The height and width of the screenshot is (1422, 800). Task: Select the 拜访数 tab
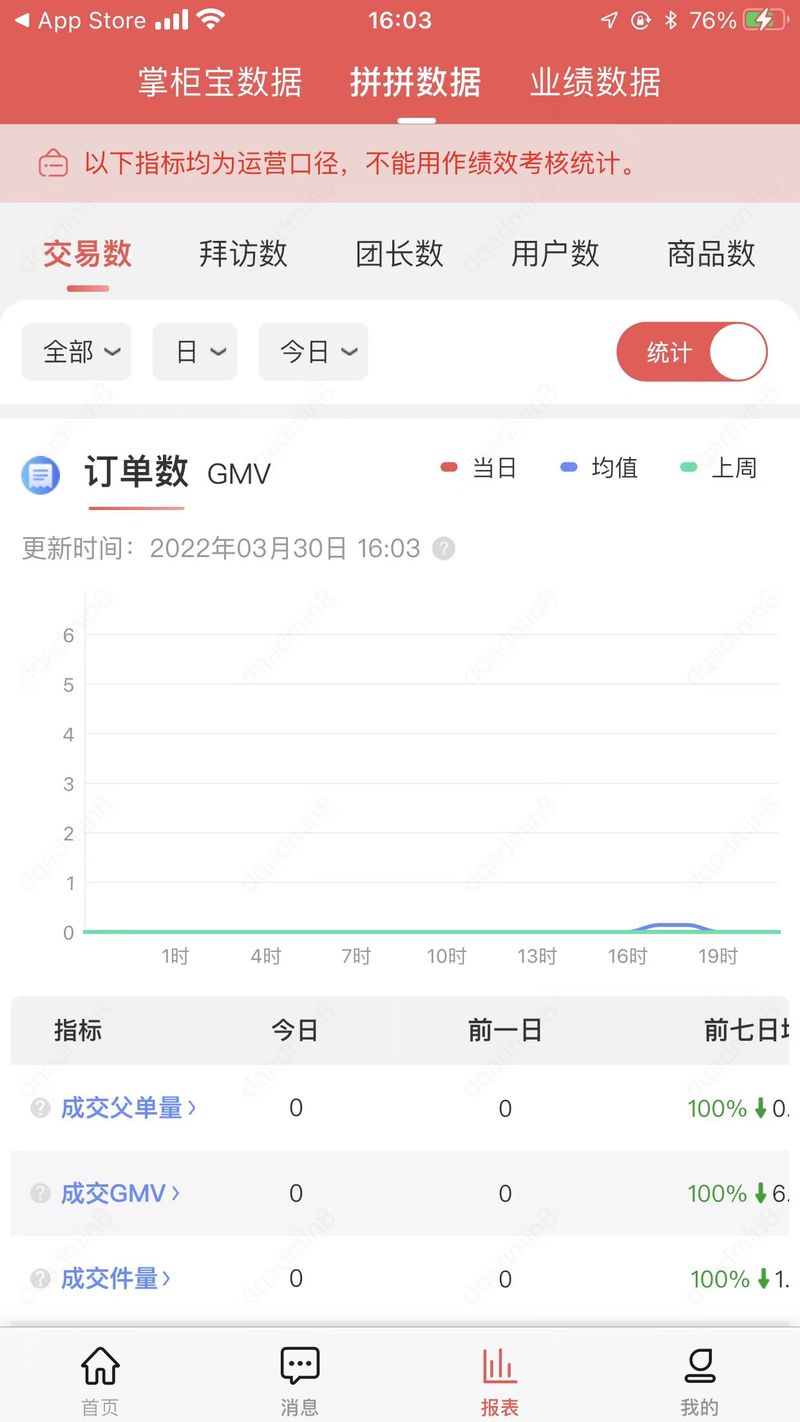point(243,254)
